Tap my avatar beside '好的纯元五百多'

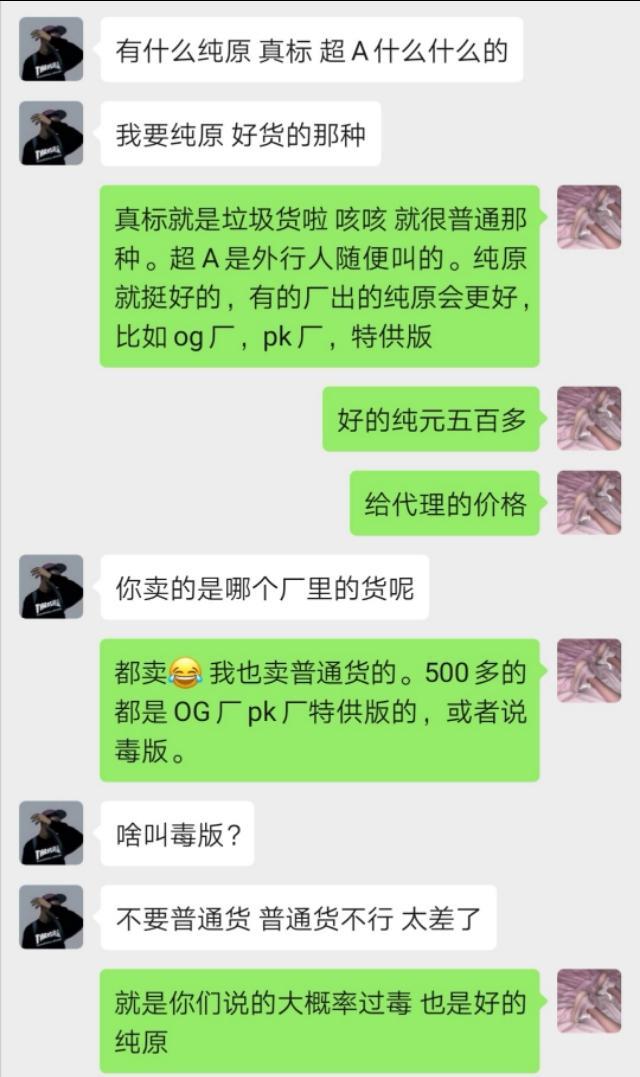point(588,419)
